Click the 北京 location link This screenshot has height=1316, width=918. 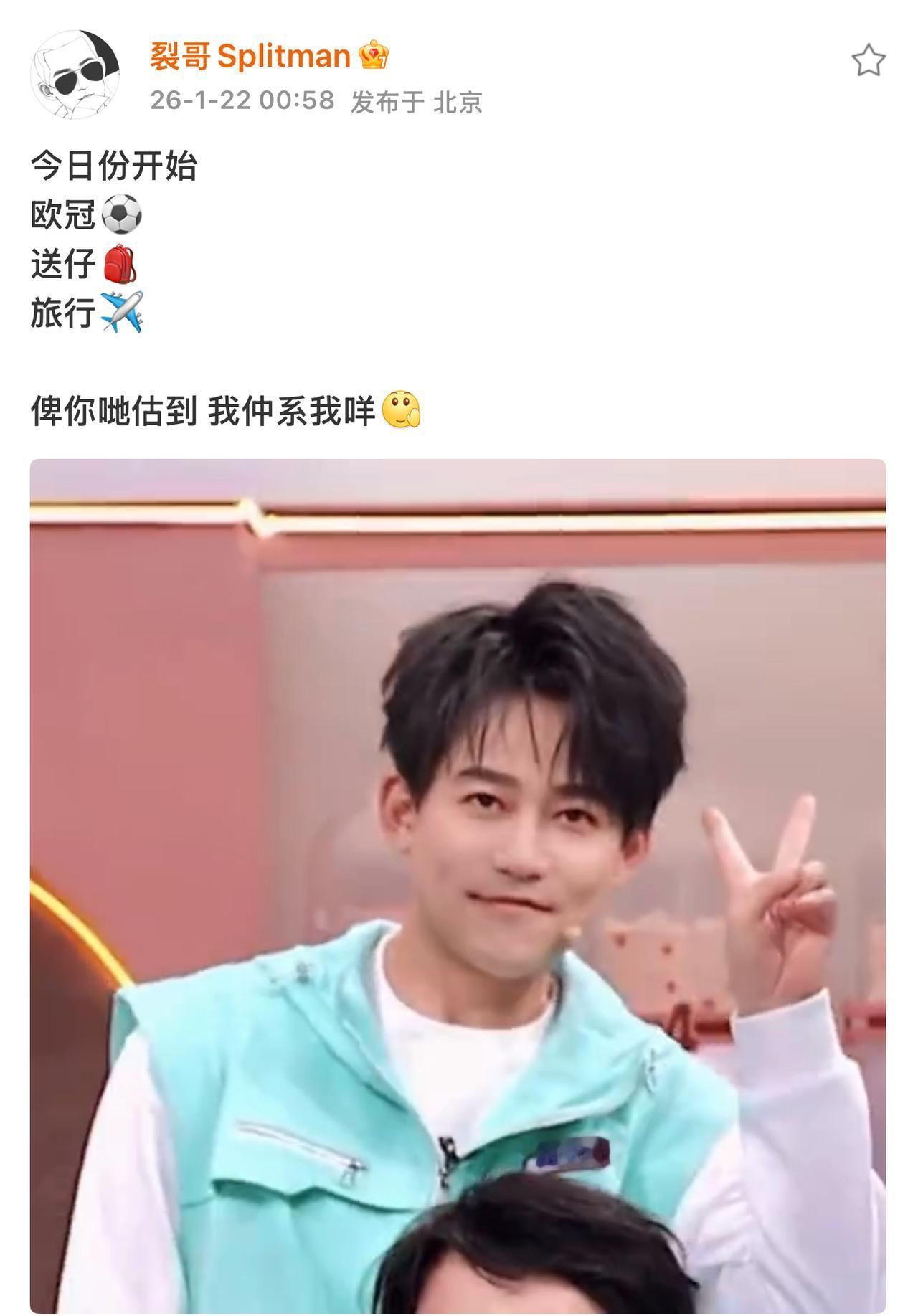459,101
